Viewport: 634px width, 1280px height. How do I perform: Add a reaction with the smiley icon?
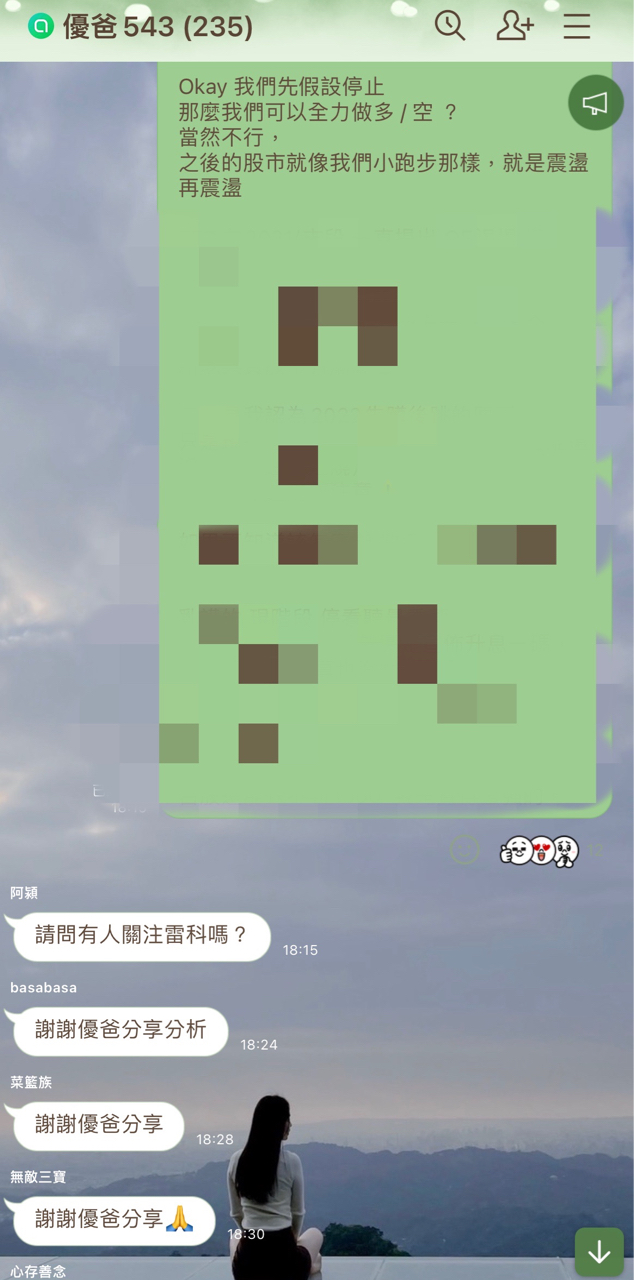click(464, 851)
